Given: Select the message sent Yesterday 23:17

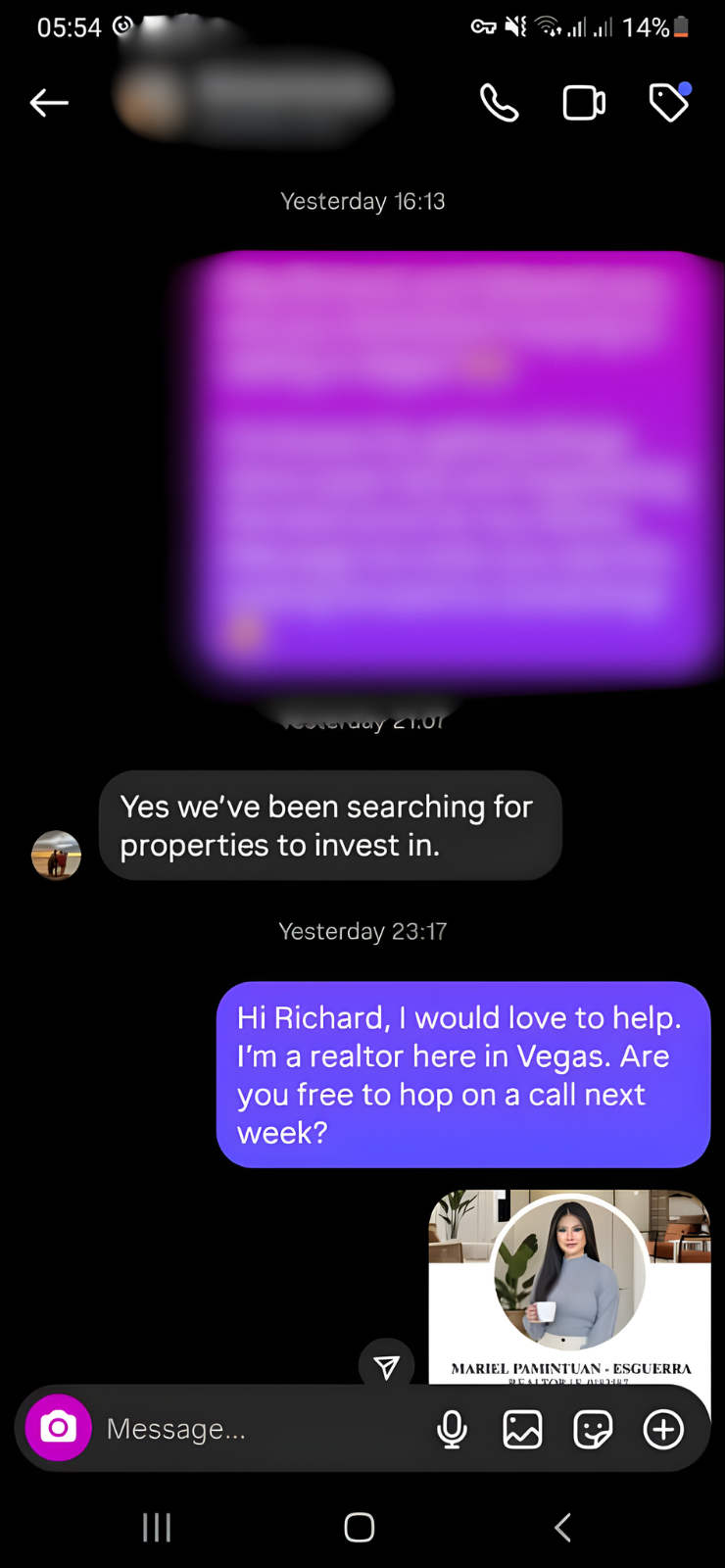Looking at the screenshot, I should [462, 1075].
